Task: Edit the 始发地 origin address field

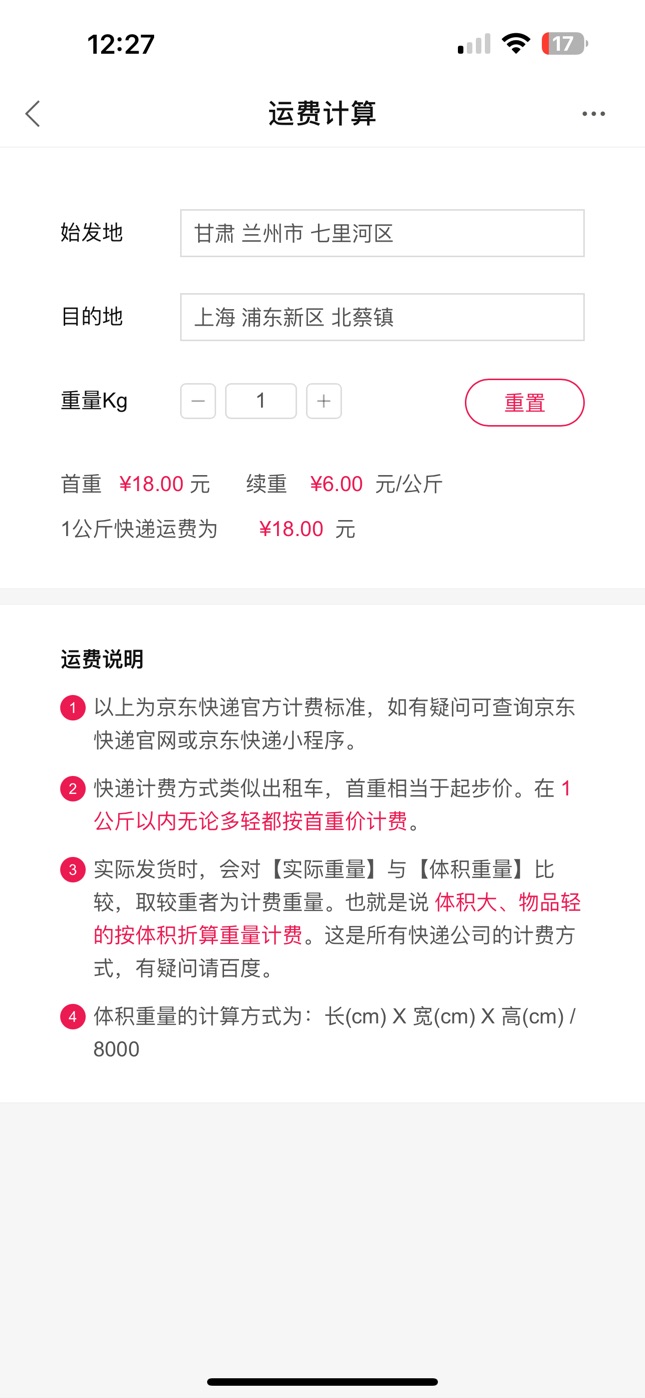Action: (x=382, y=233)
